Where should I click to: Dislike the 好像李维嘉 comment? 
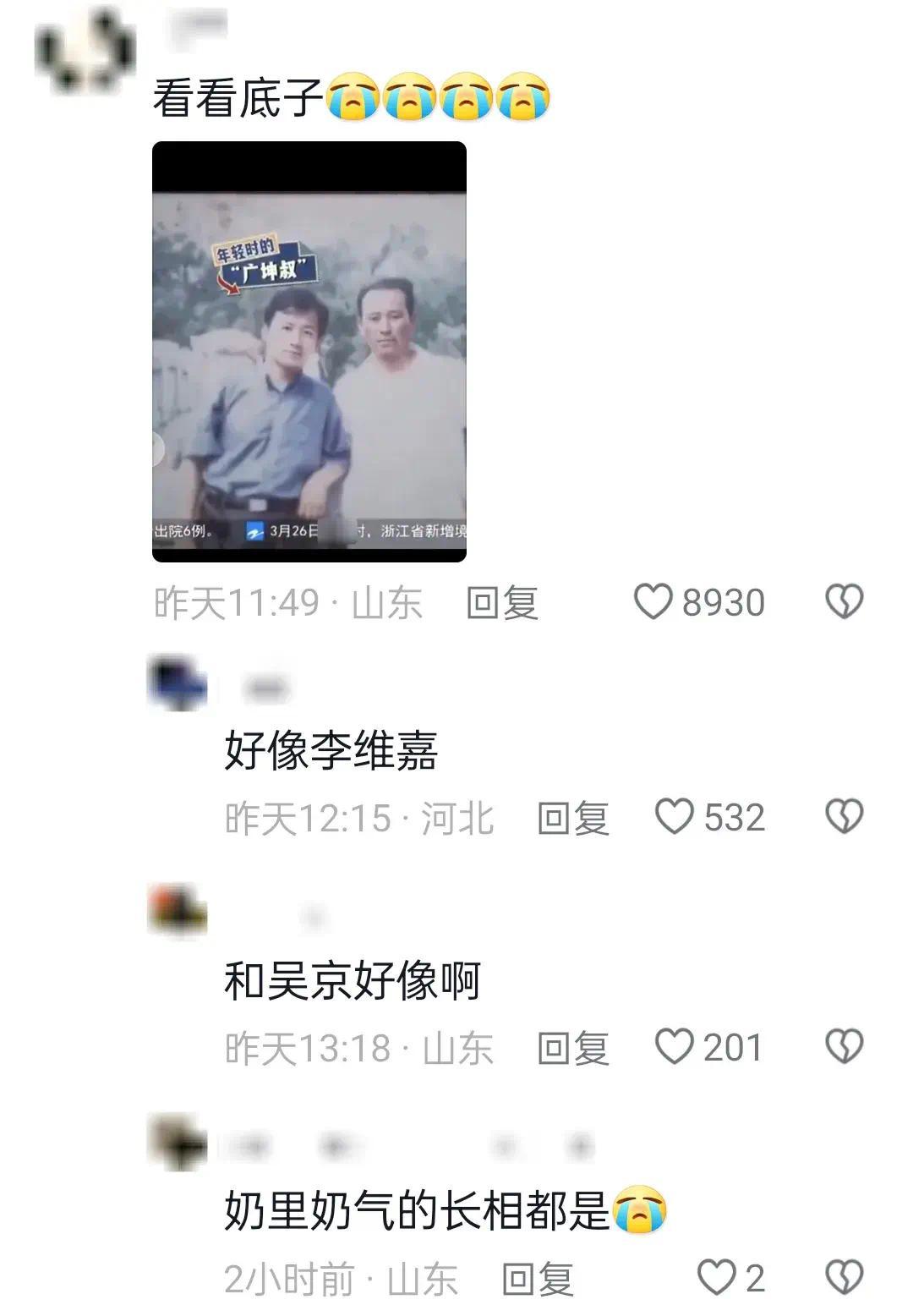(843, 817)
